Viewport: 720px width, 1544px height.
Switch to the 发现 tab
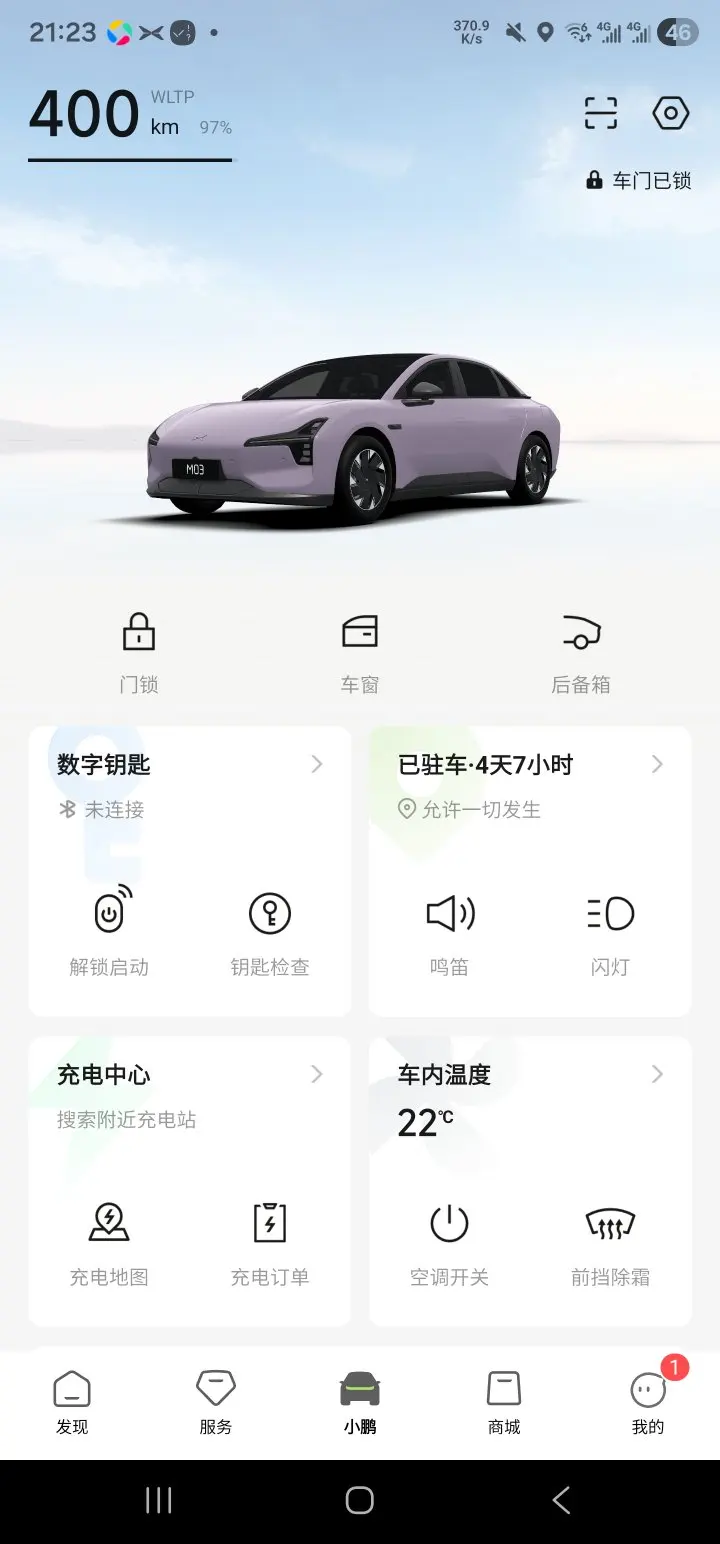[x=72, y=1402]
